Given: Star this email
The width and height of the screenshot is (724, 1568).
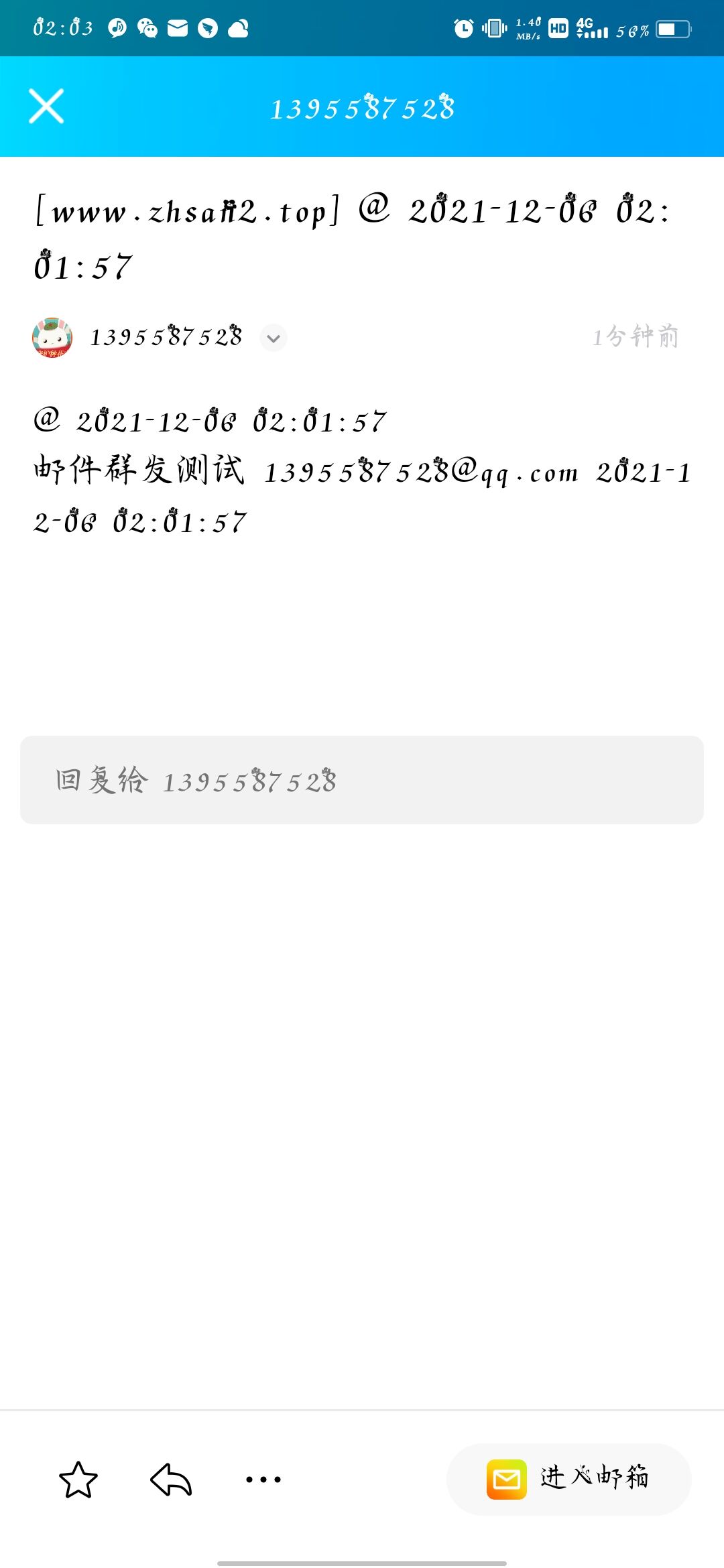Looking at the screenshot, I should (x=78, y=1480).
